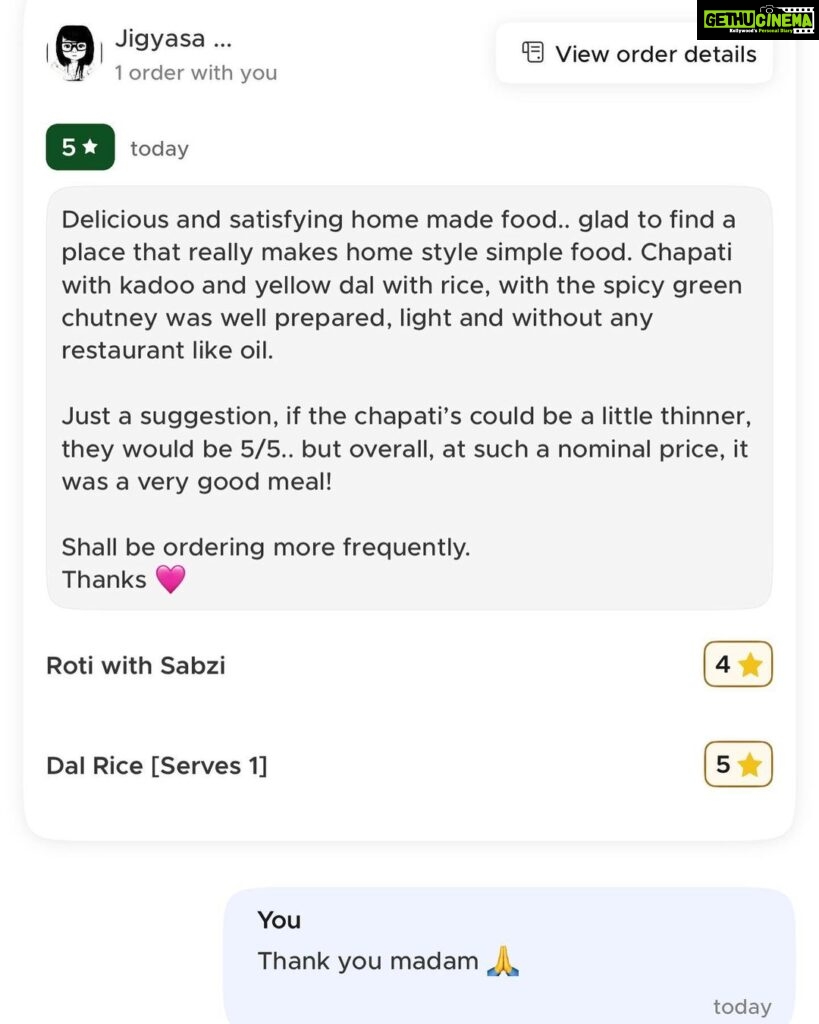
Task: Open Jigyasa's customer profile
Action: point(162,40)
